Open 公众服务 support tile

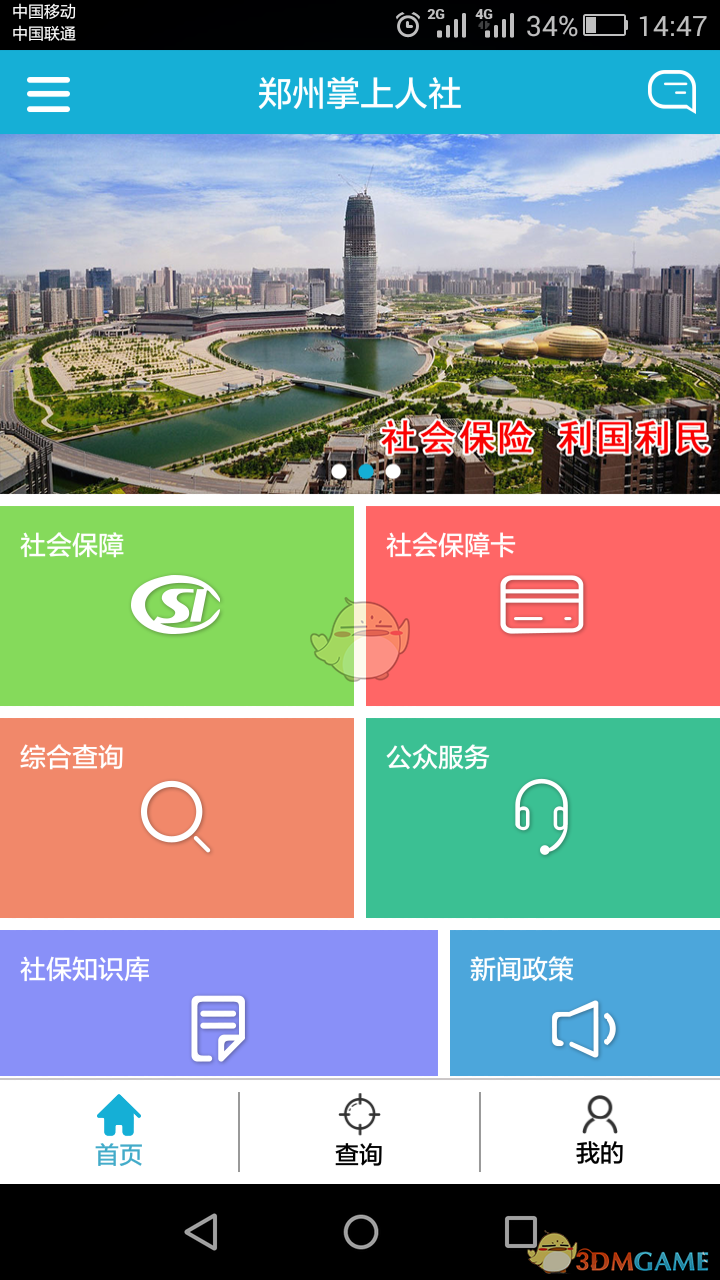pos(542,818)
